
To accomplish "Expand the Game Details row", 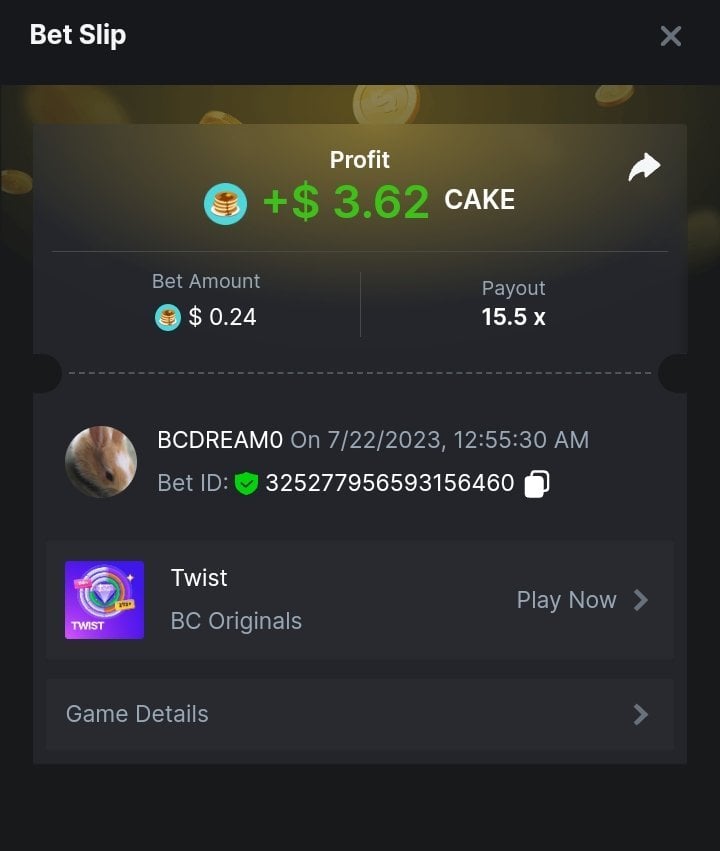I will (360, 714).
